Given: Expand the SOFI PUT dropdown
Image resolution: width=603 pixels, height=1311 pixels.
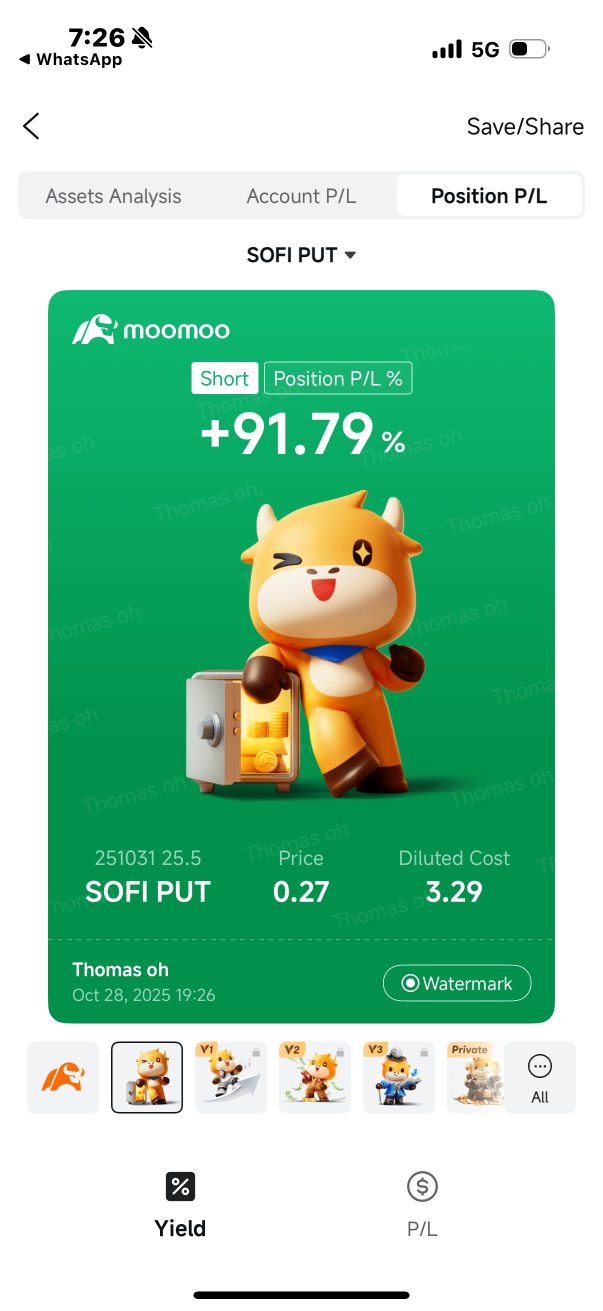Looking at the screenshot, I should tap(301, 255).
